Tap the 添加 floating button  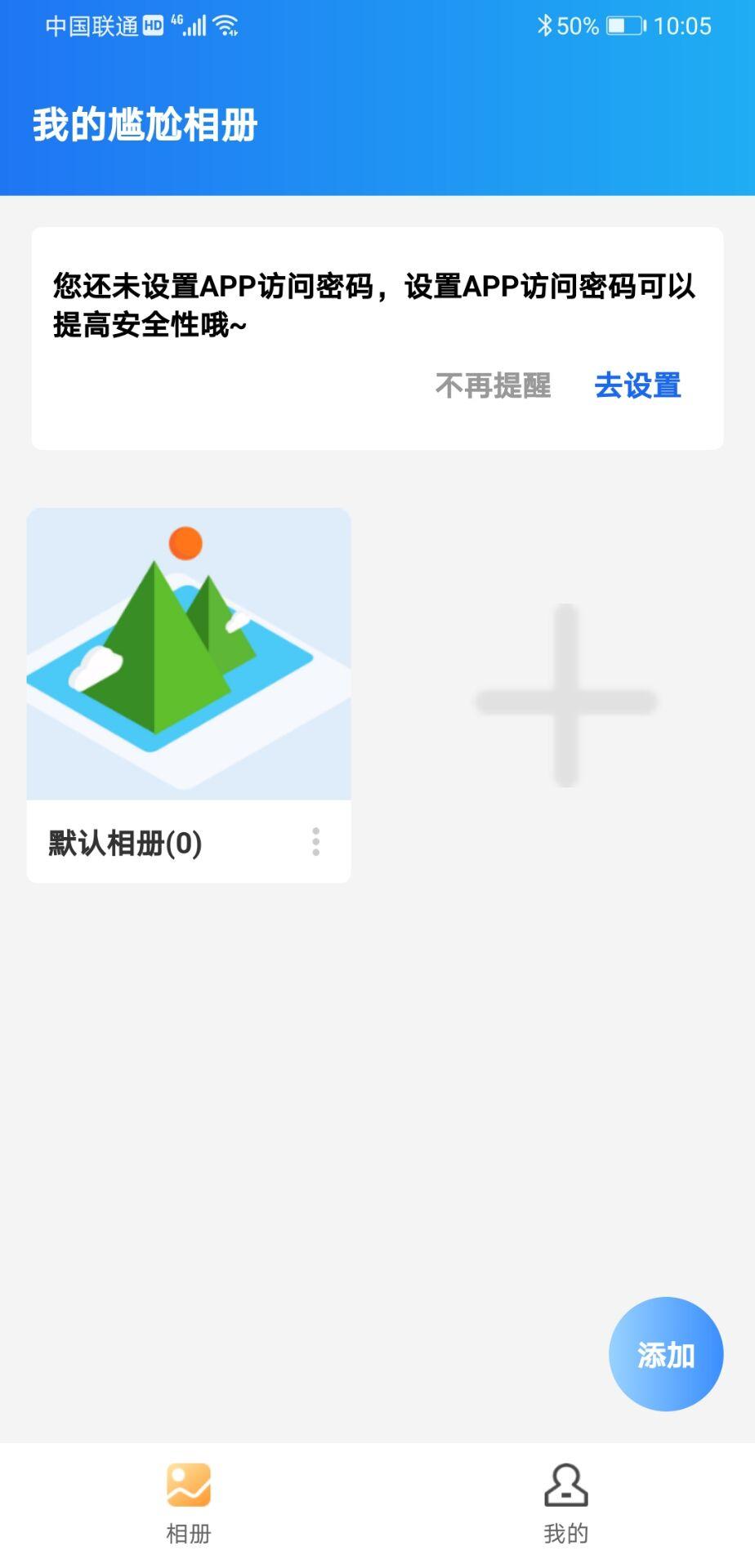[665, 1355]
